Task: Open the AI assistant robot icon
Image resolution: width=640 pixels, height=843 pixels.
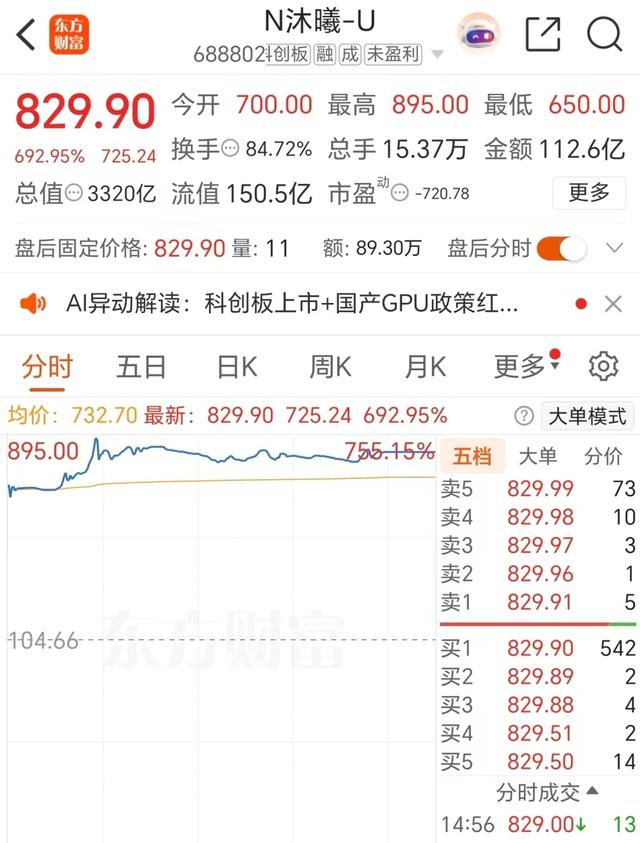Action: [x=478, y=33]
